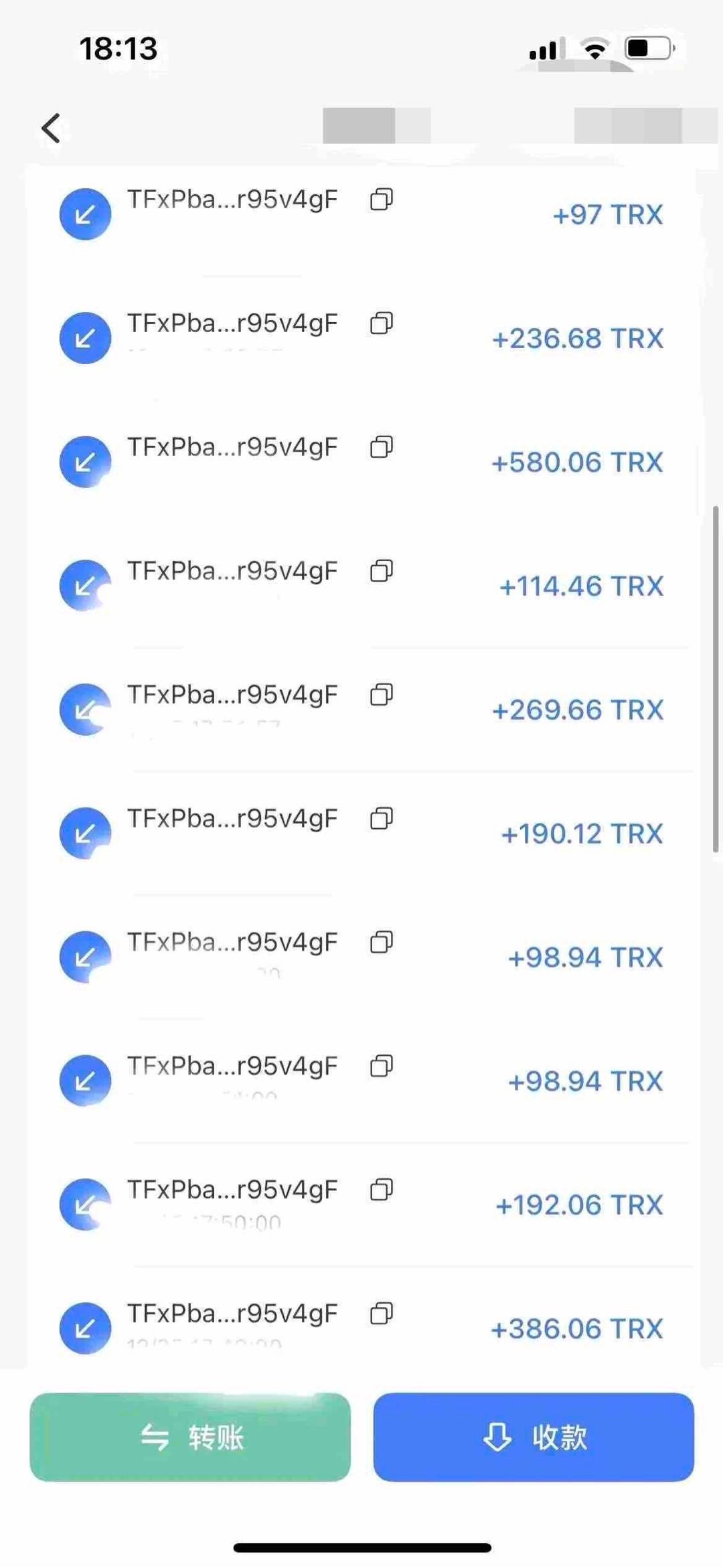Screen dimensions: 723x1568
Task: Copy address of the +386.06 TRX transaction
Action: (382, 1314)
